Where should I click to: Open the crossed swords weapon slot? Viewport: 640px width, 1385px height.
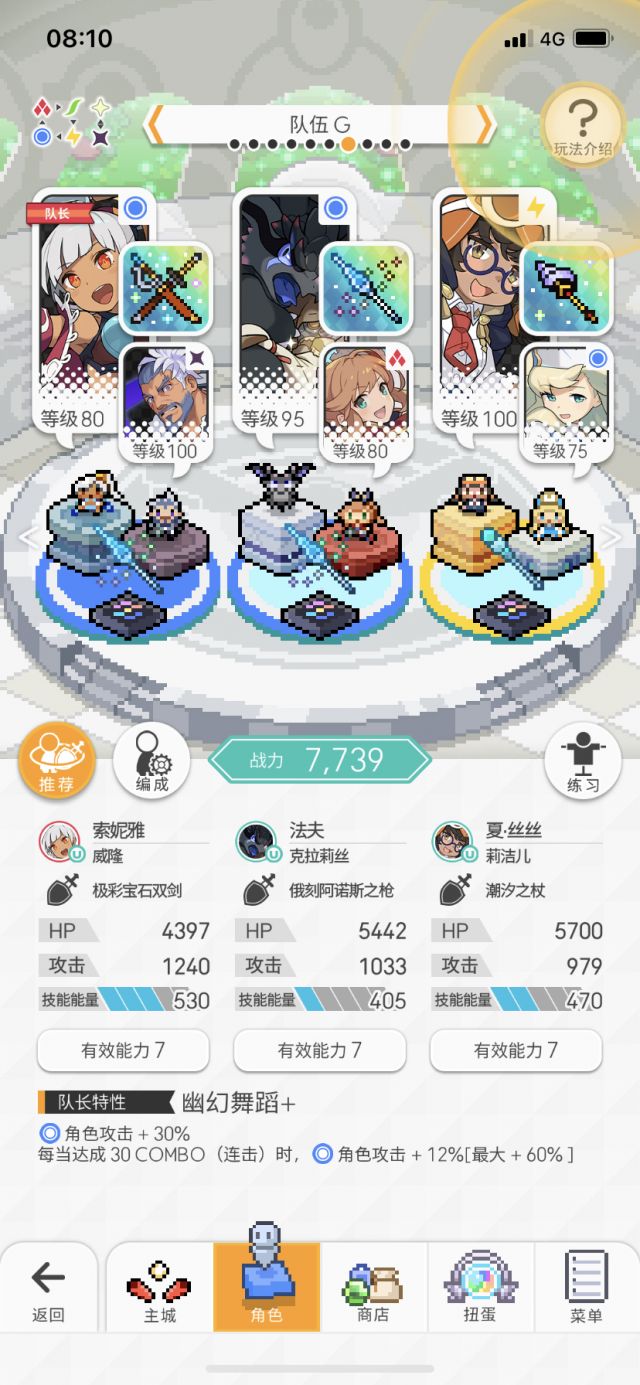pyautogui.click(x=166, y=288)
